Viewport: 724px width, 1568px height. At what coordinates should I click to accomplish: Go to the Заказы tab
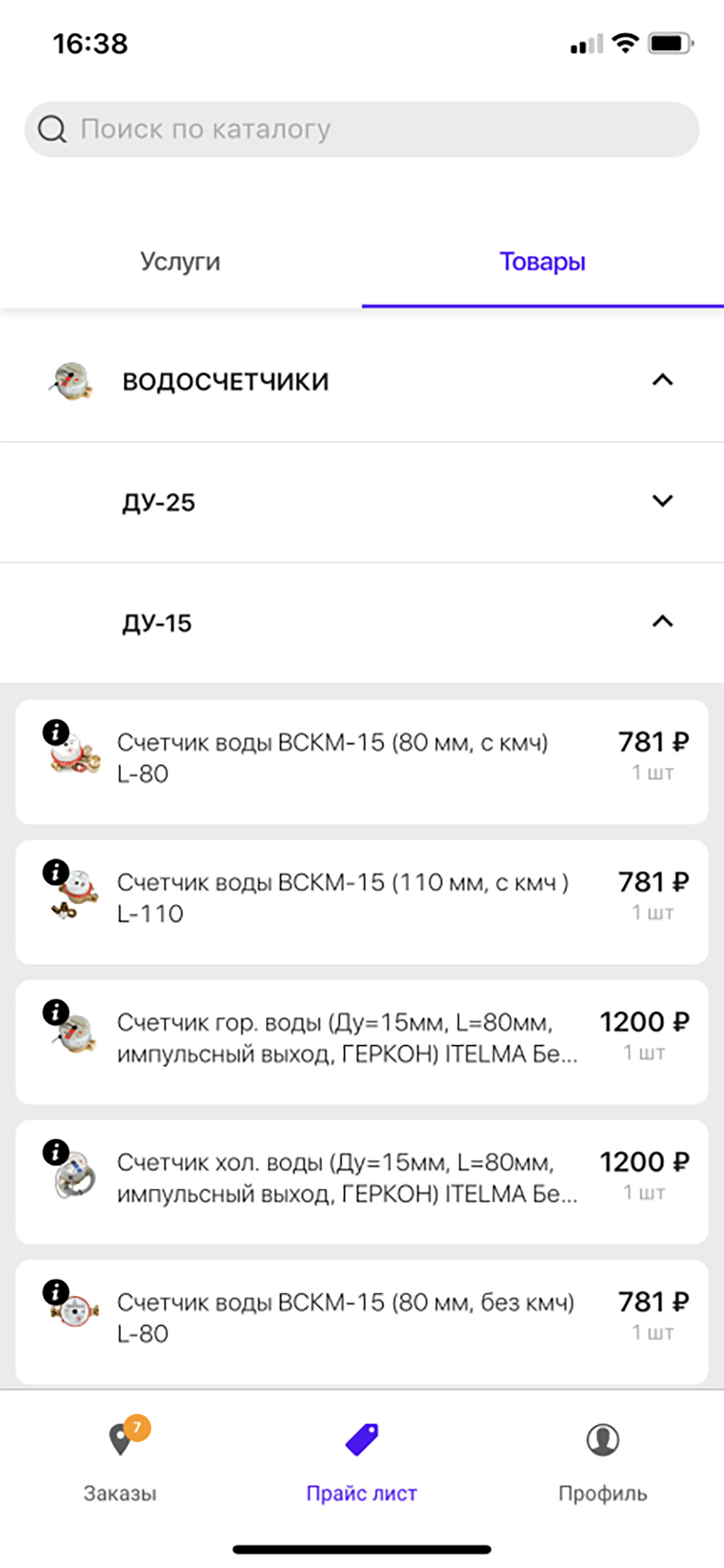tap(121, 1461)
